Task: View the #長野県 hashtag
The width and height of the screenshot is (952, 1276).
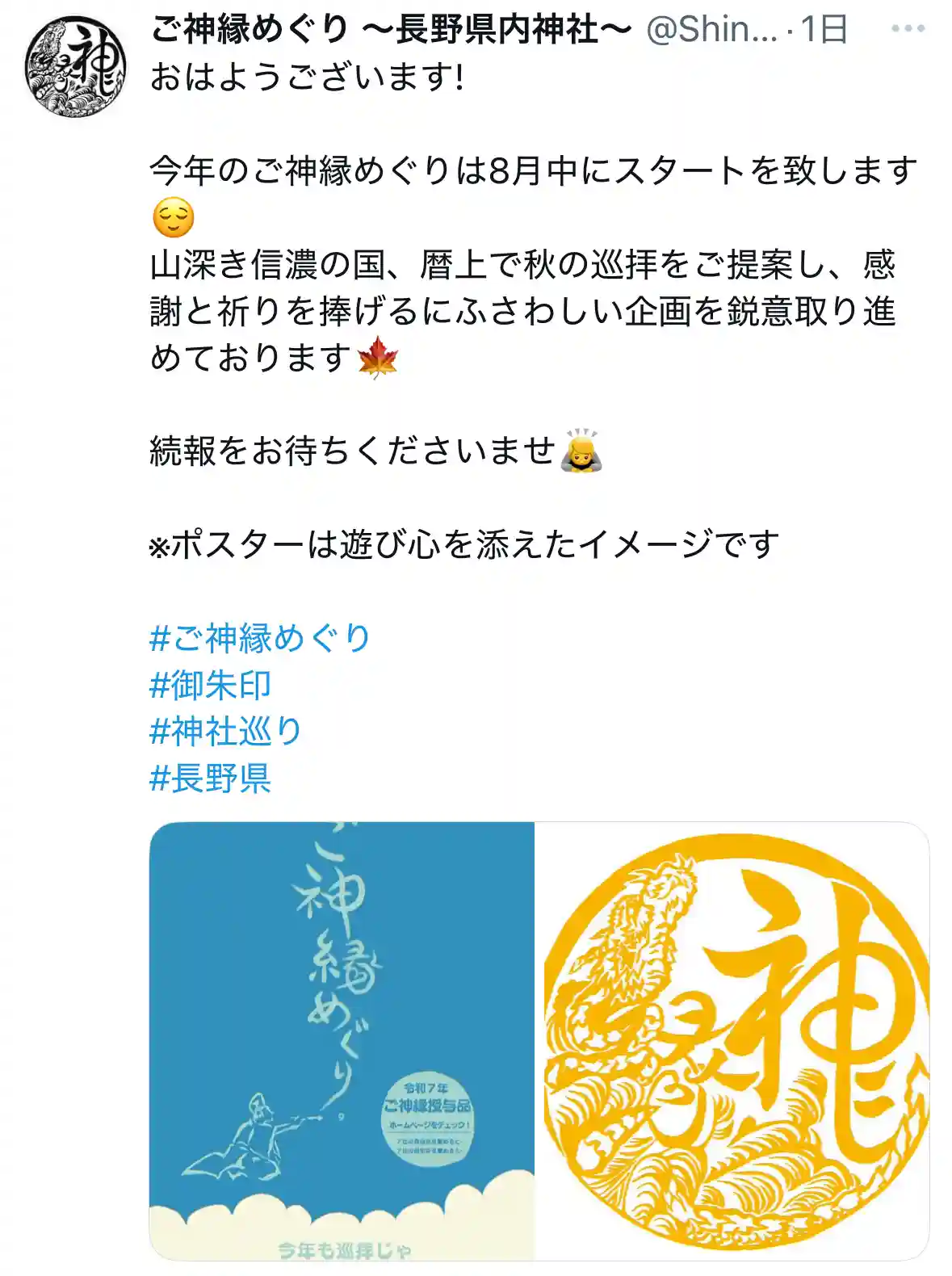Action: coord(210,779)
